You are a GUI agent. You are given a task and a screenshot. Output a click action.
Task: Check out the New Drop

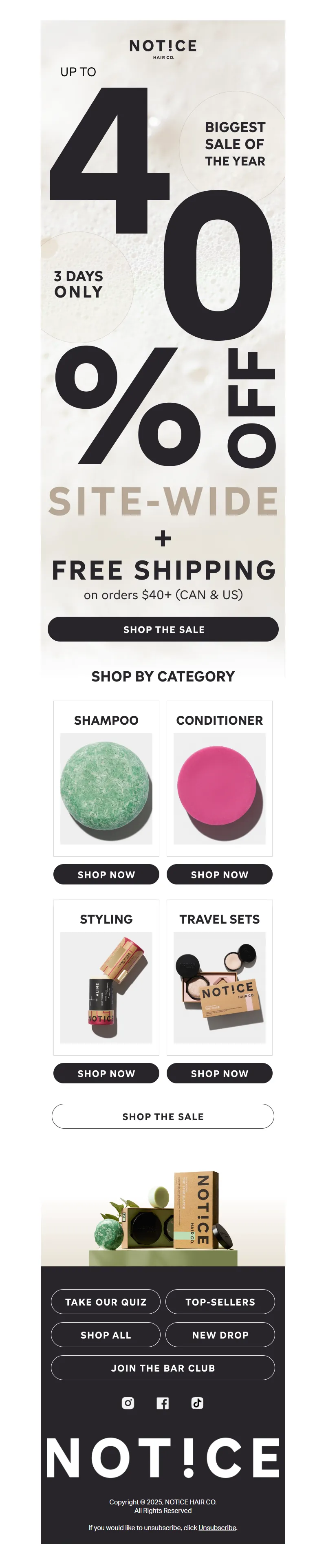coord(220,1334)
